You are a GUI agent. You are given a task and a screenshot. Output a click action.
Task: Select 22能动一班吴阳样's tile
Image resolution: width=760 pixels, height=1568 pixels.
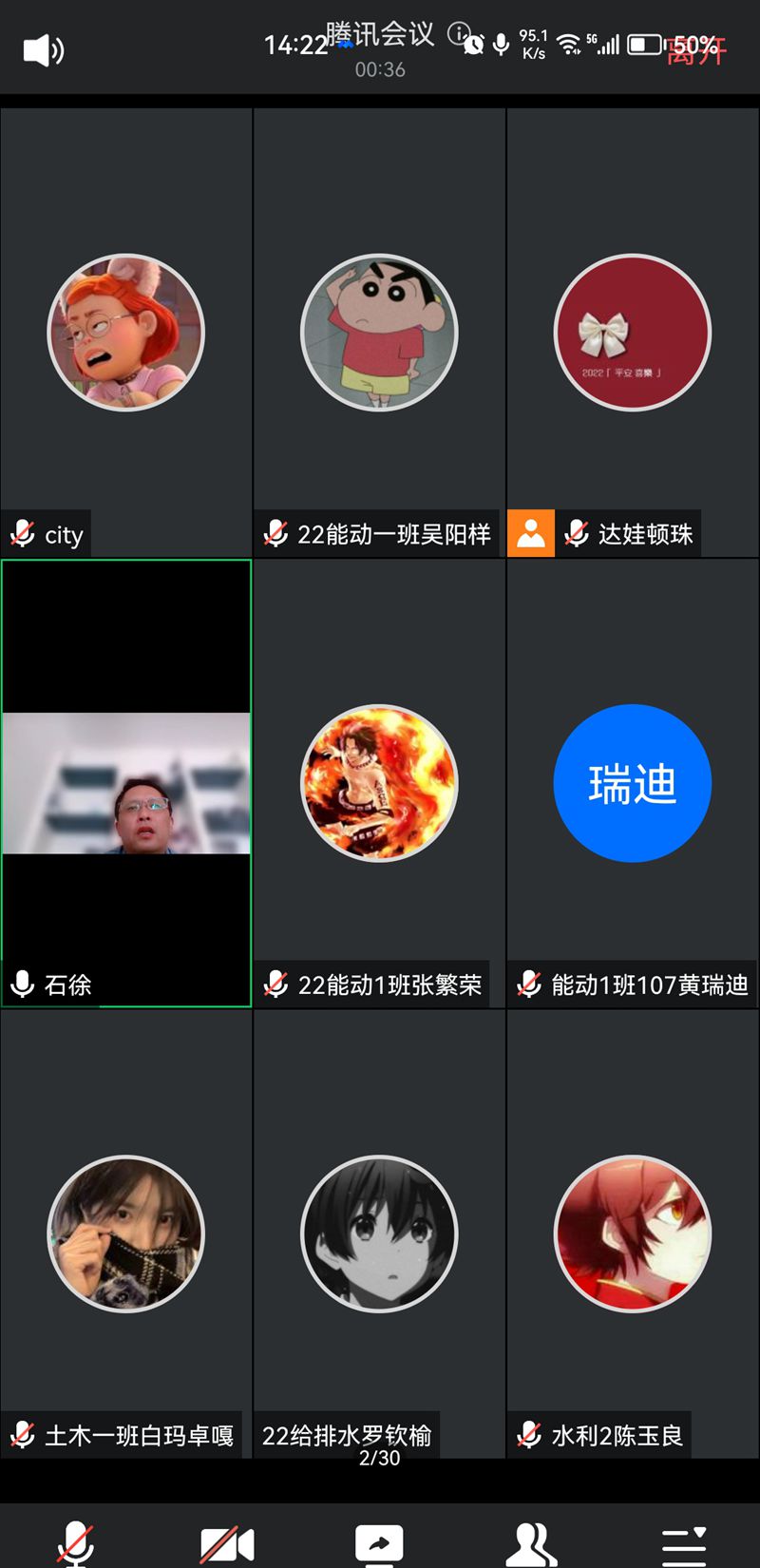[379, 333]
